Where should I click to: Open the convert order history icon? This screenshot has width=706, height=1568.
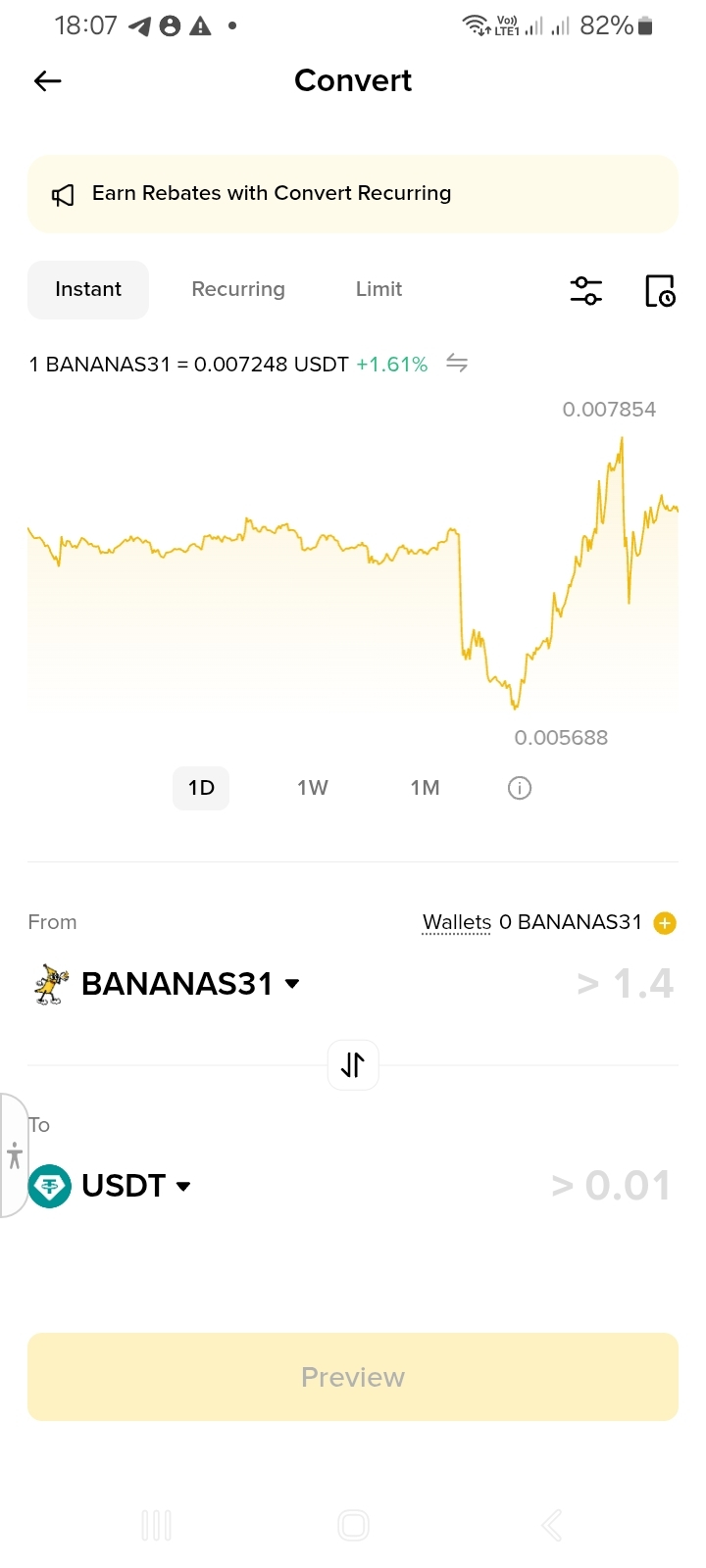click(660, 290)
